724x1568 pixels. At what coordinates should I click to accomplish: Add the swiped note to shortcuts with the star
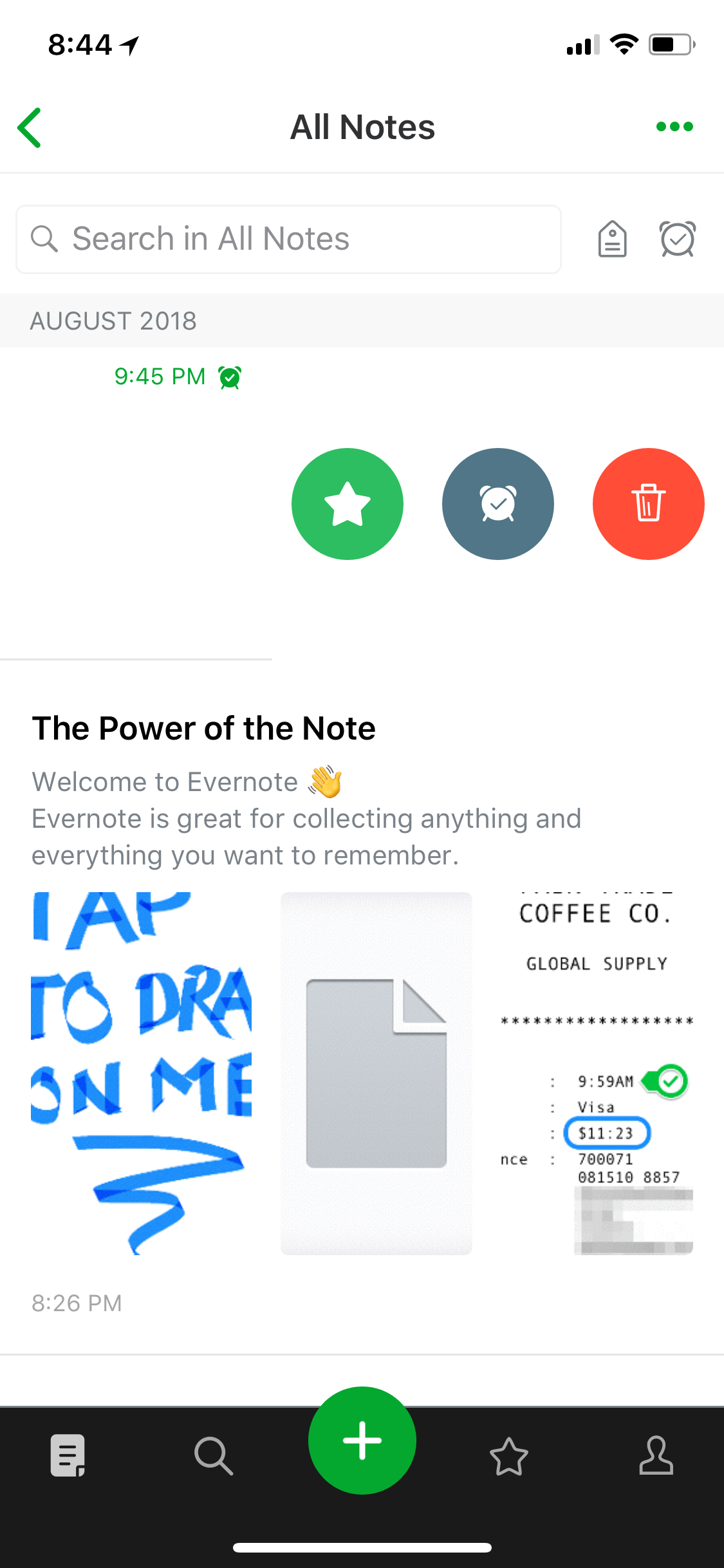348,504
